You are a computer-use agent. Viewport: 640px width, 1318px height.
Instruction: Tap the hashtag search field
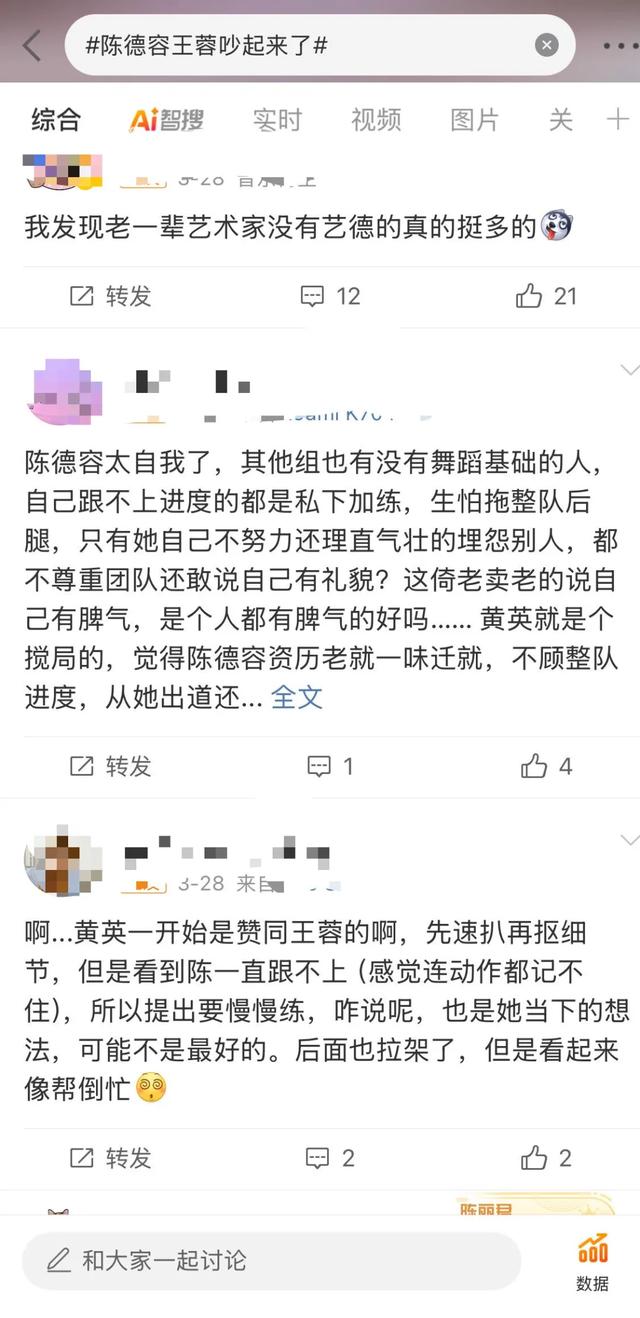[300, 45]
